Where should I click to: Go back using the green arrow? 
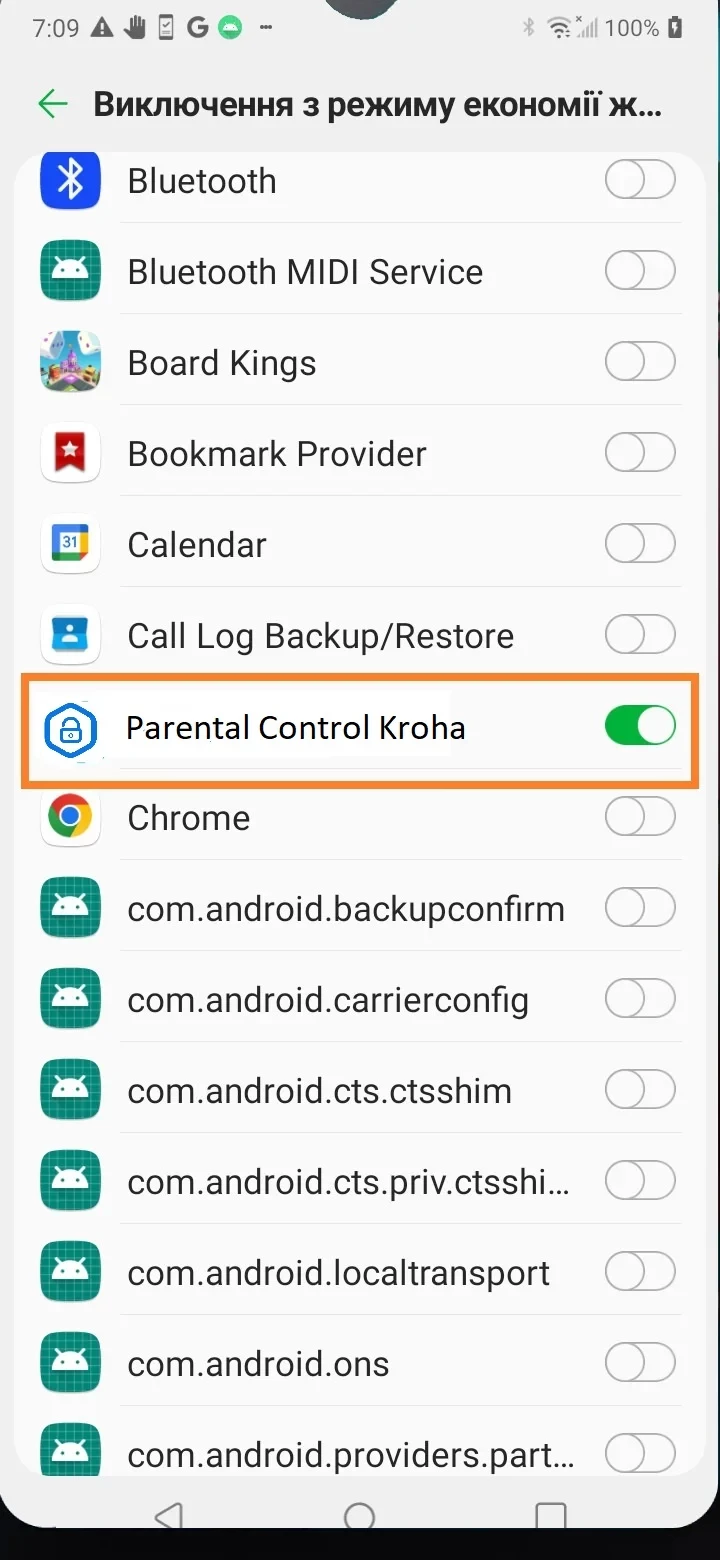(52, 104)
